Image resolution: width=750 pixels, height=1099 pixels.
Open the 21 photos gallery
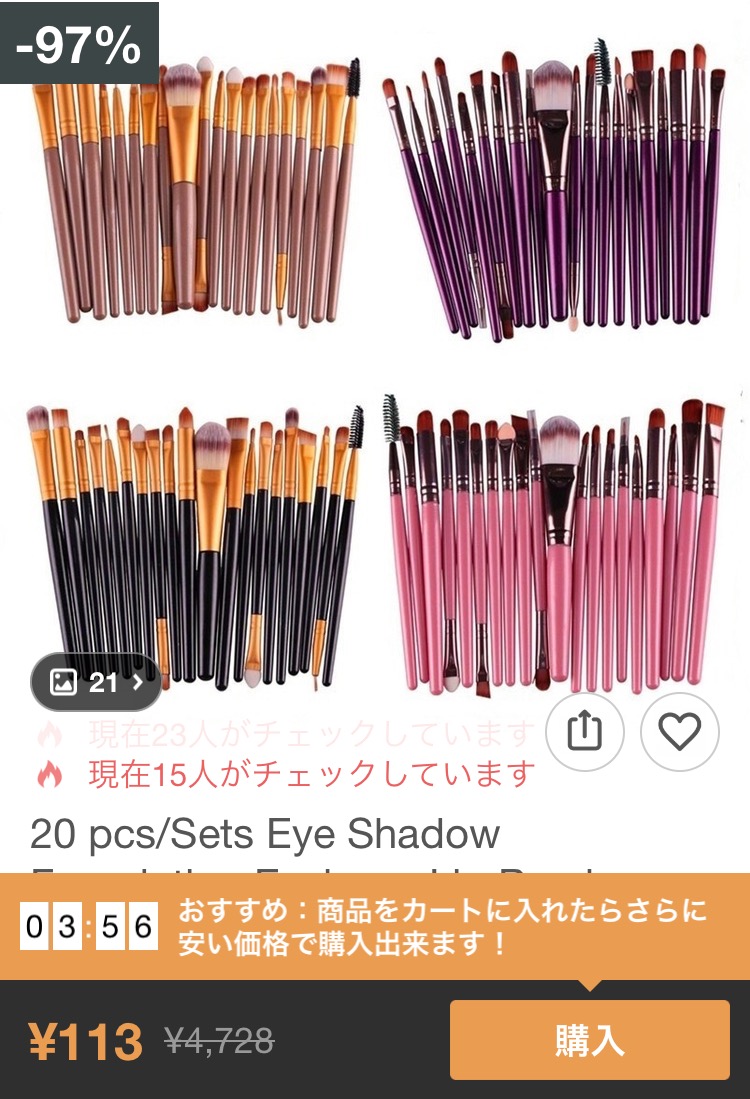tap(96, 682)
